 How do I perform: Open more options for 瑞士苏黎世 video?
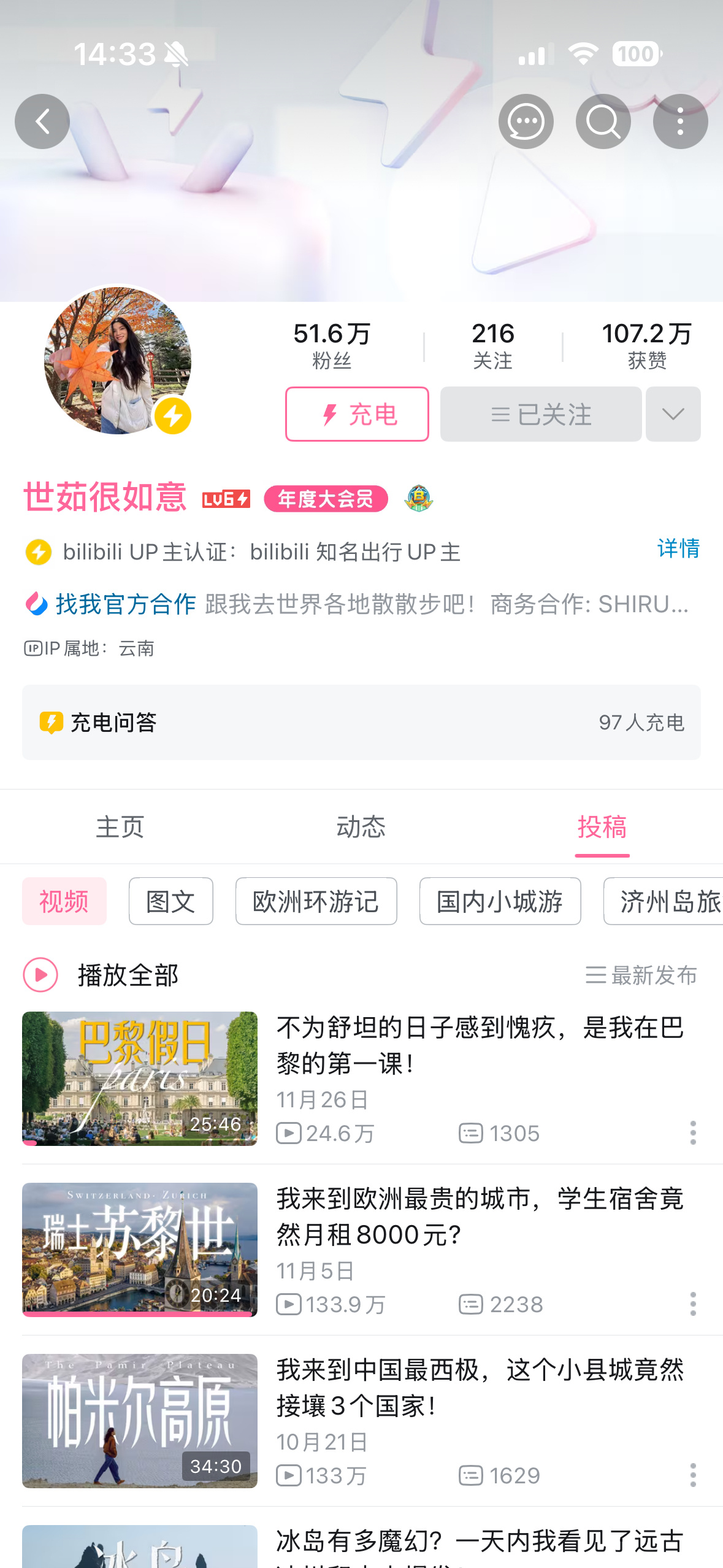693,1304
